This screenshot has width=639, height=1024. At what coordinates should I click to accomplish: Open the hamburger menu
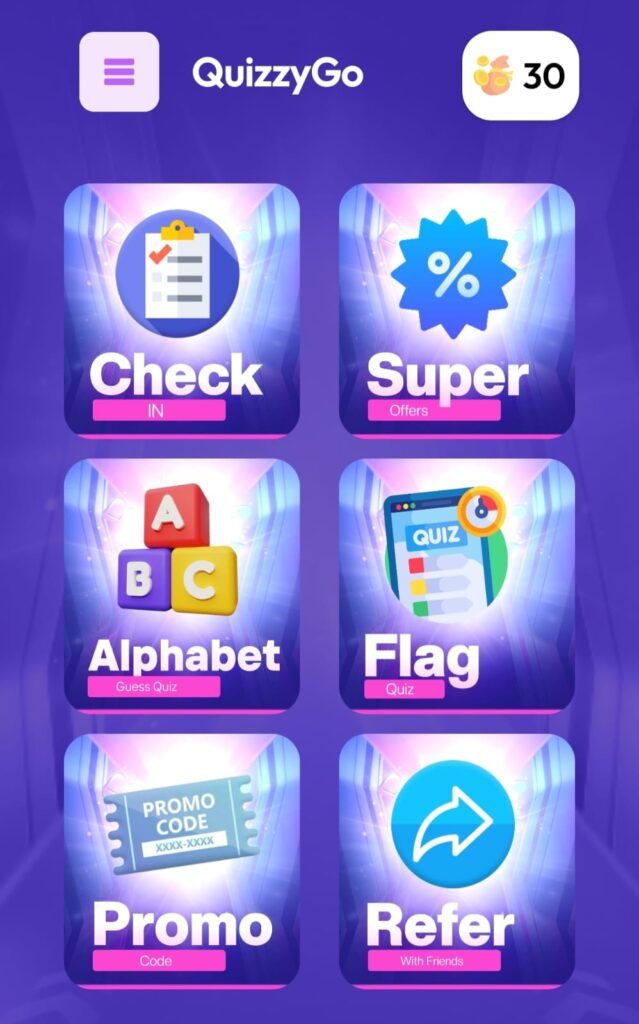coord(119,72)
